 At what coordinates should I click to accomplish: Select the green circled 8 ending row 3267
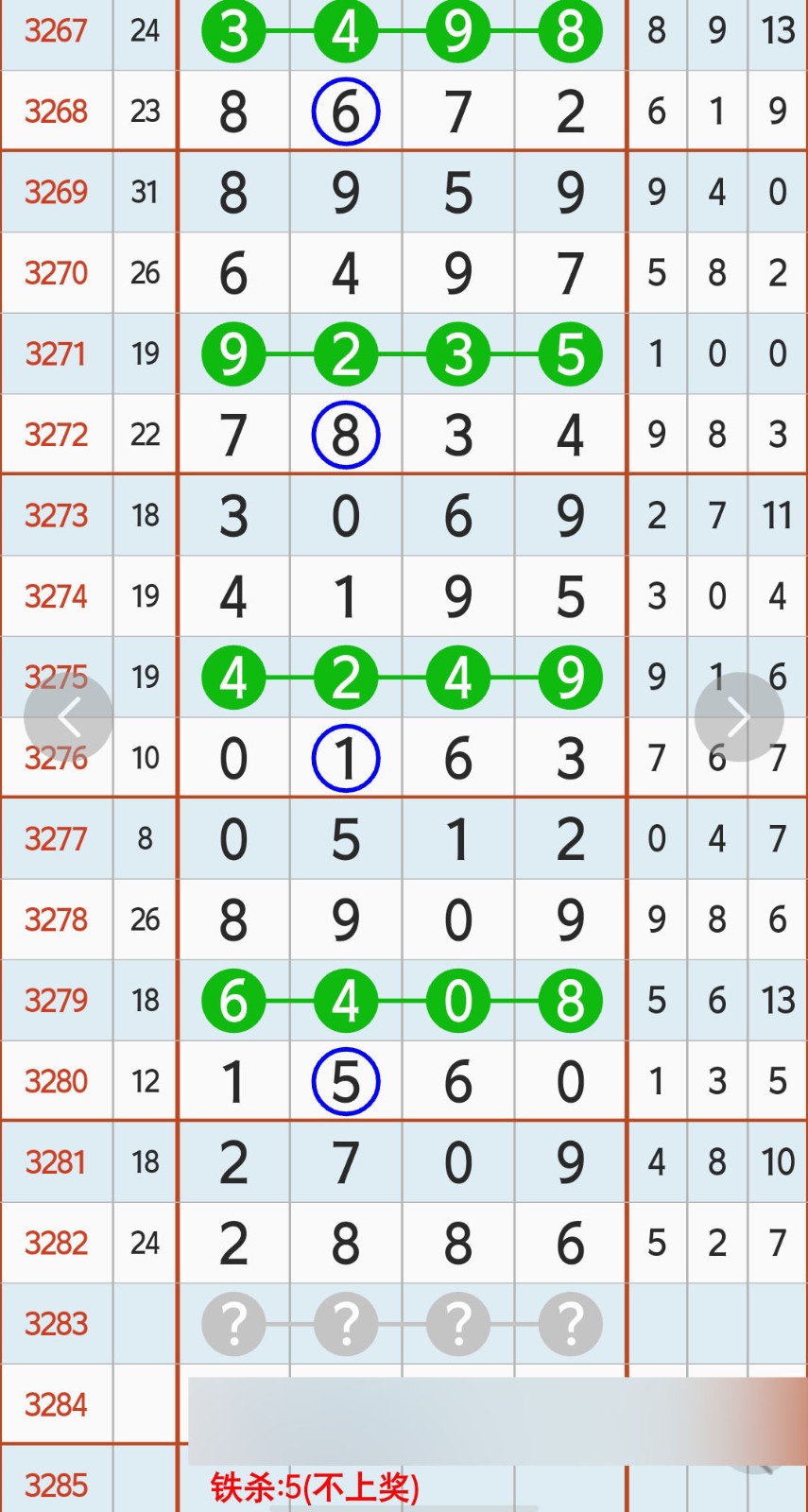[x=570, y=31]
